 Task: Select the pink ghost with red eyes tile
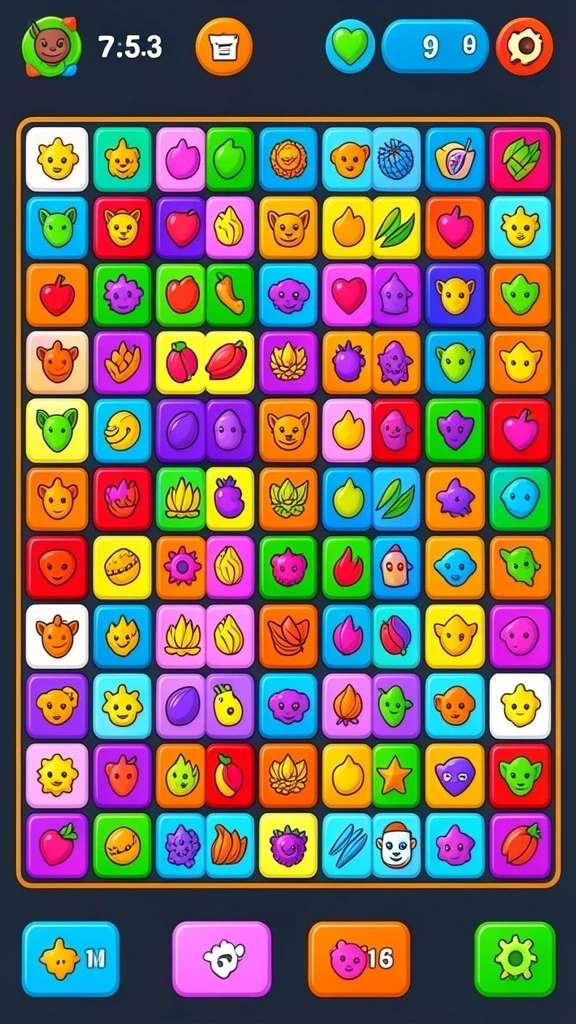coord(396,568)
